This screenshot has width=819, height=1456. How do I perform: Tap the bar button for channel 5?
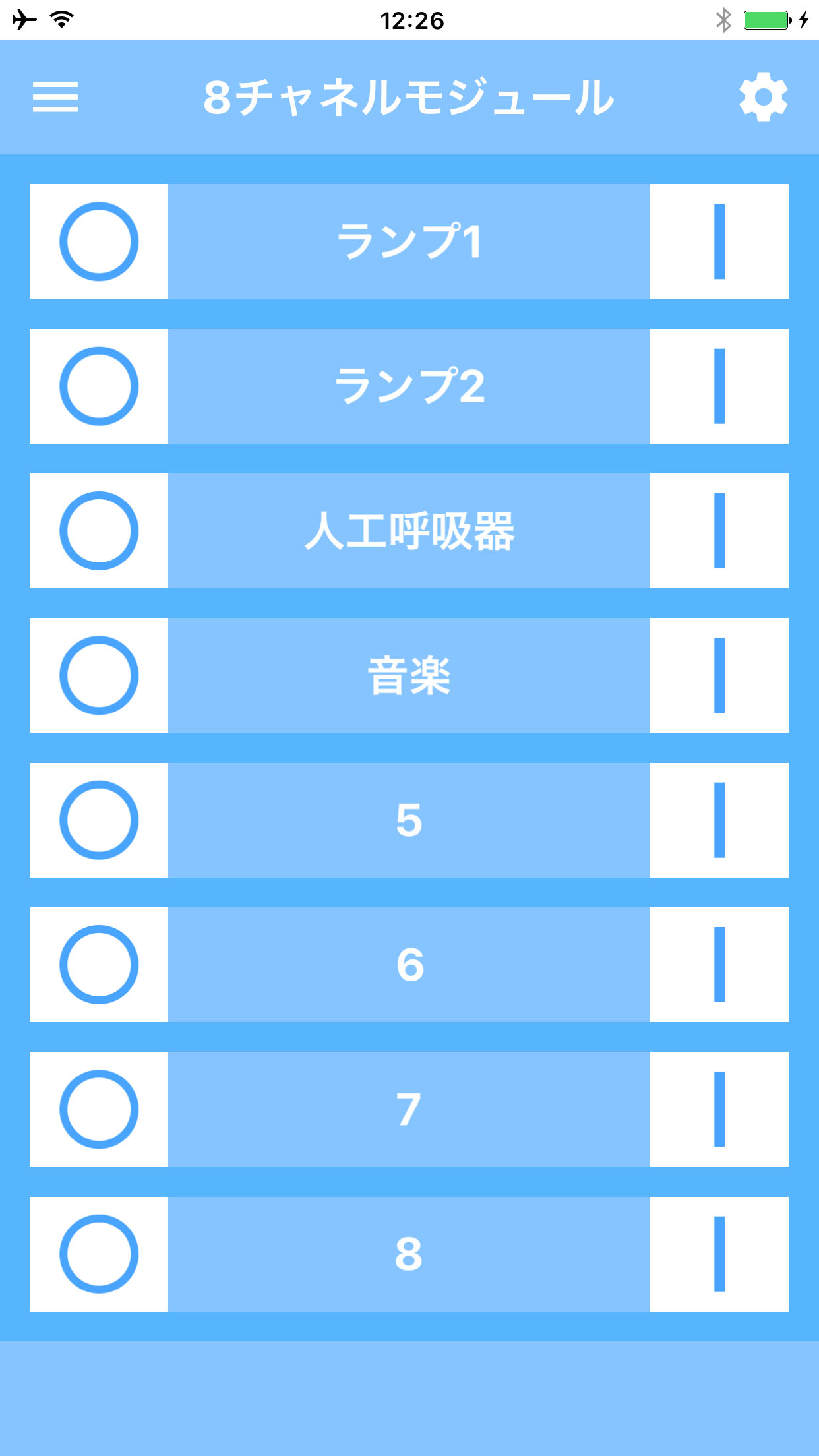[719, 820]
